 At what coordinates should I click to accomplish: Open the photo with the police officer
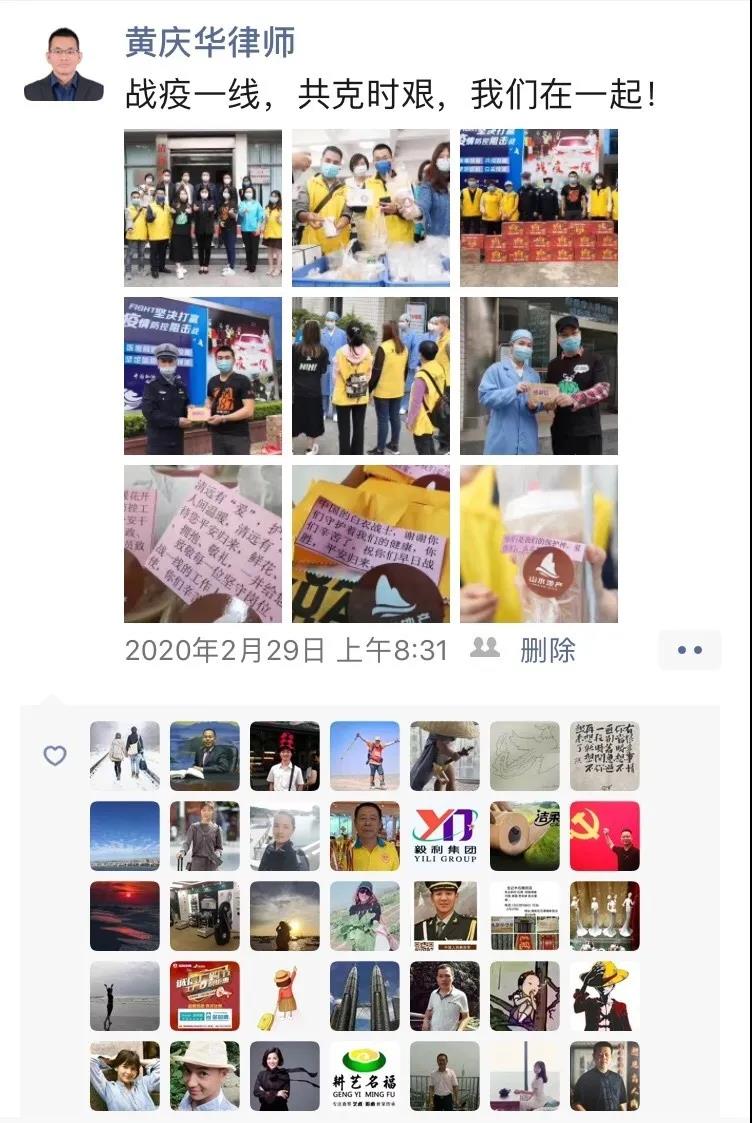point(203,376)
